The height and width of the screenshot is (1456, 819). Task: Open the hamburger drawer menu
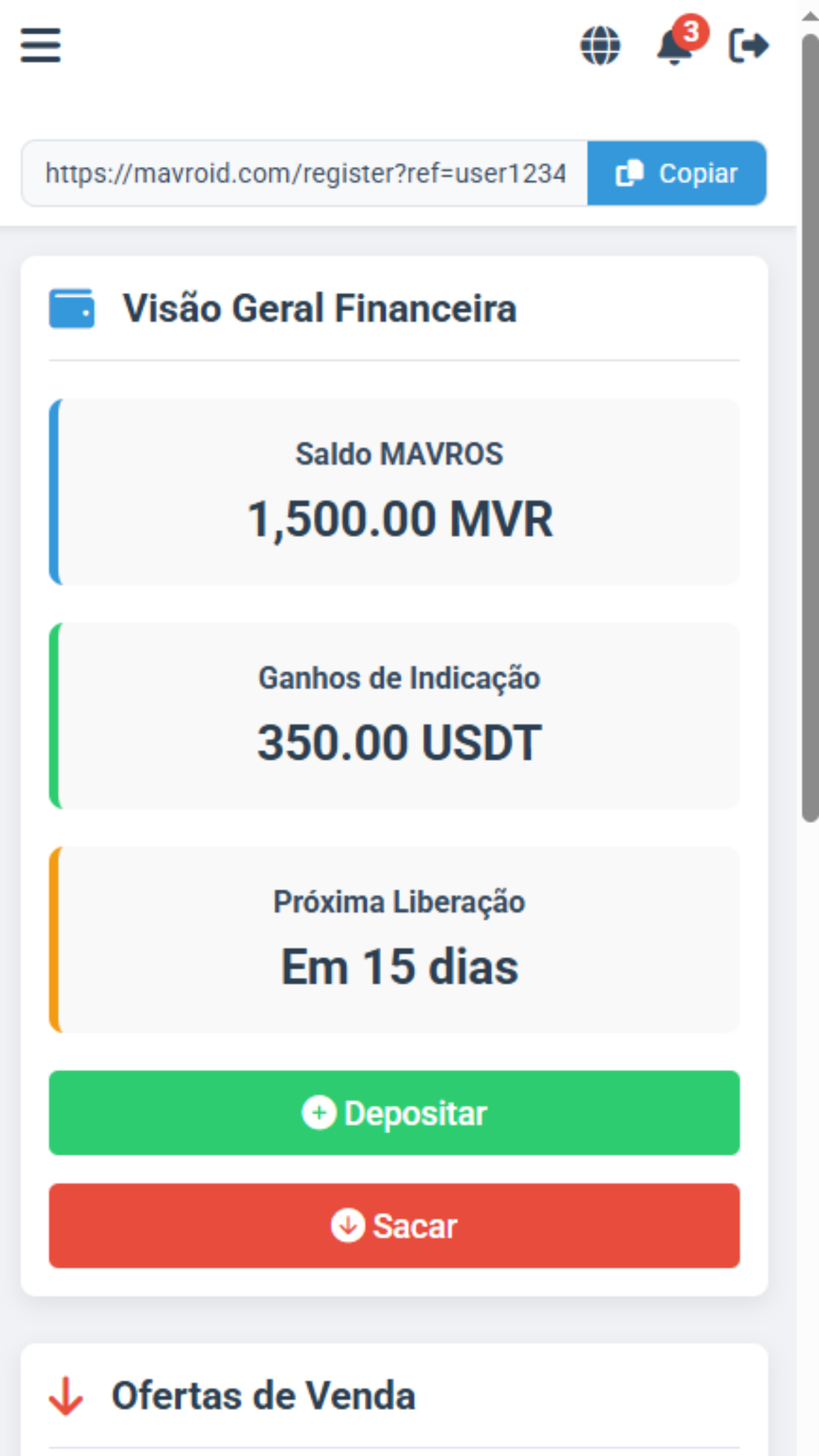(x=40, y=45)
